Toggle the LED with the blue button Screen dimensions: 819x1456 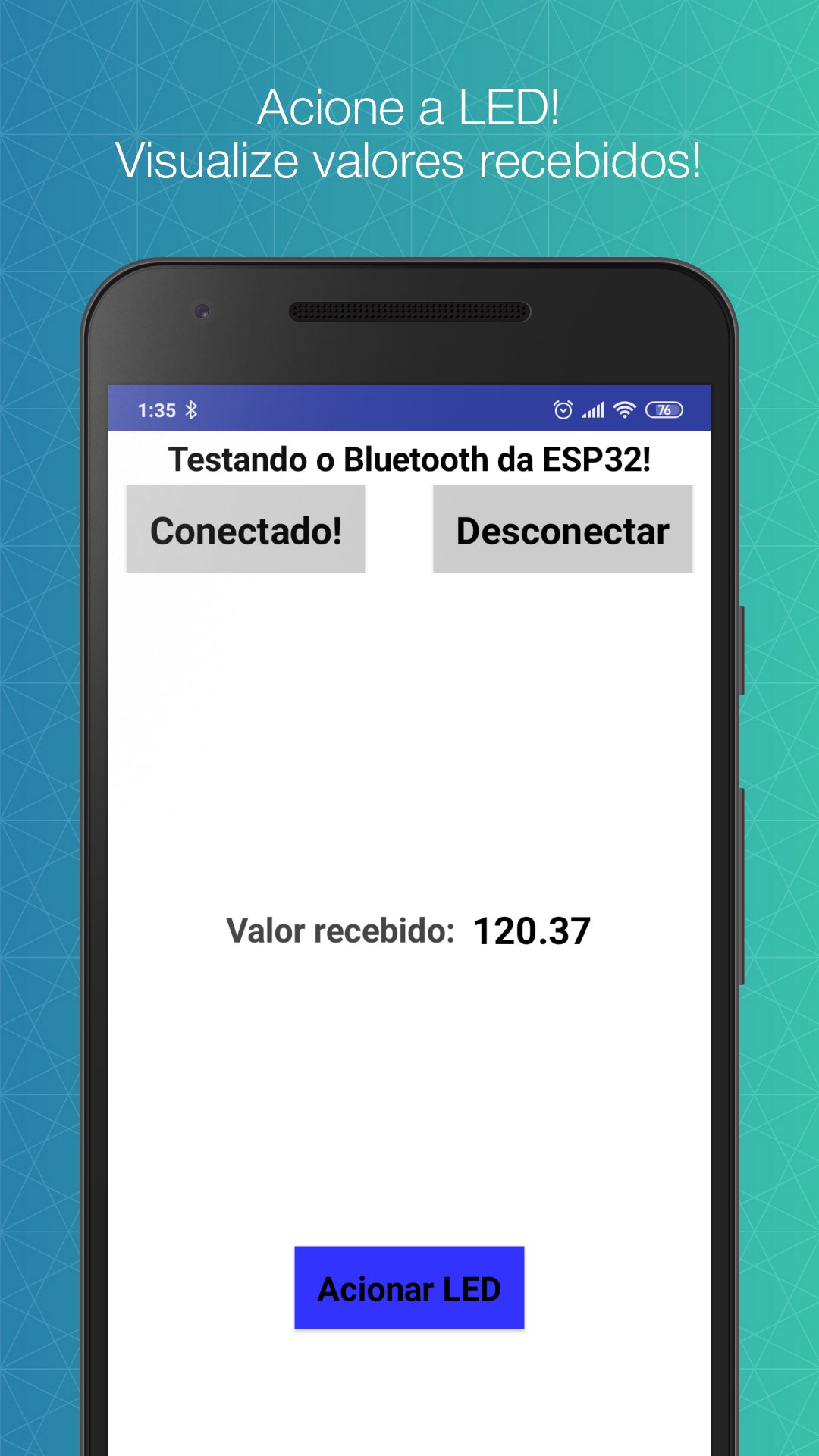[x=409, y=1287]
